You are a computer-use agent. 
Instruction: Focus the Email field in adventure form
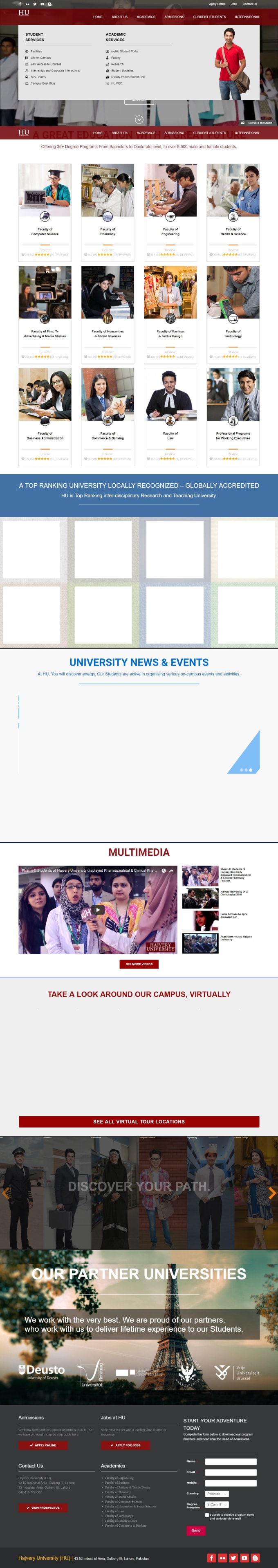[x=231, y=1472]
